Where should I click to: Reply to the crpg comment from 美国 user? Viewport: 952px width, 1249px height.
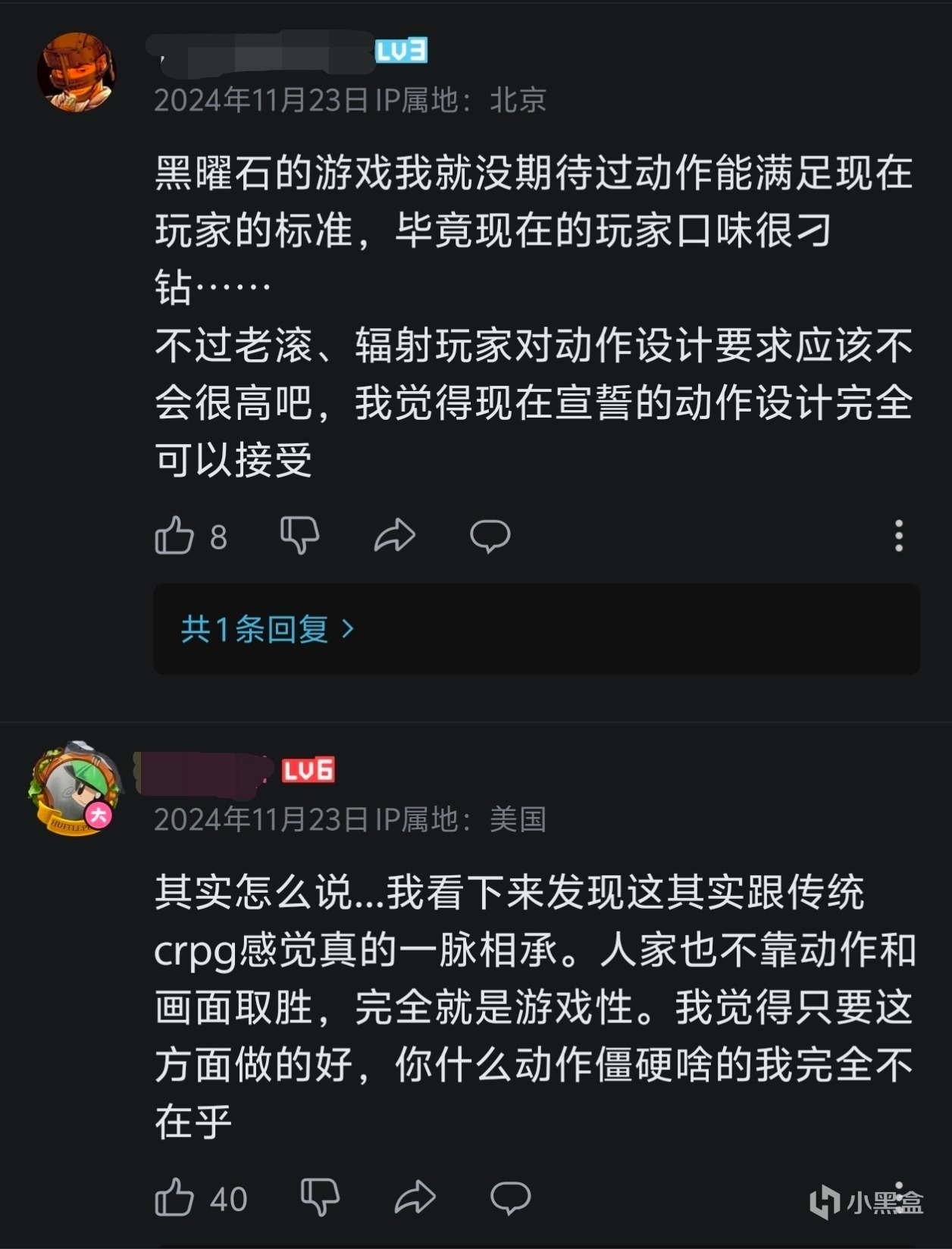(510, 1198)
